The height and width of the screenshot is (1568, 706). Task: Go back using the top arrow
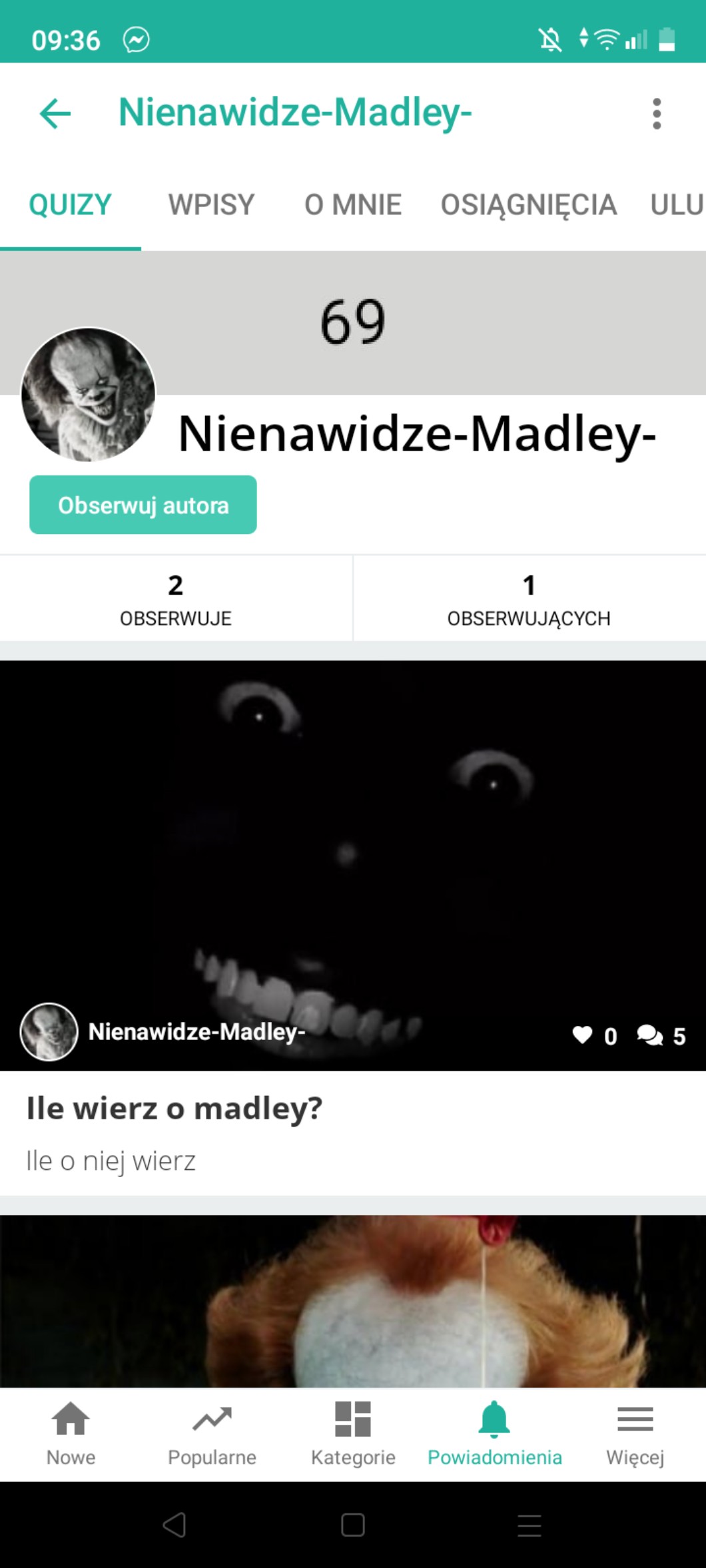pyautogui.click(x=55, y=113)
